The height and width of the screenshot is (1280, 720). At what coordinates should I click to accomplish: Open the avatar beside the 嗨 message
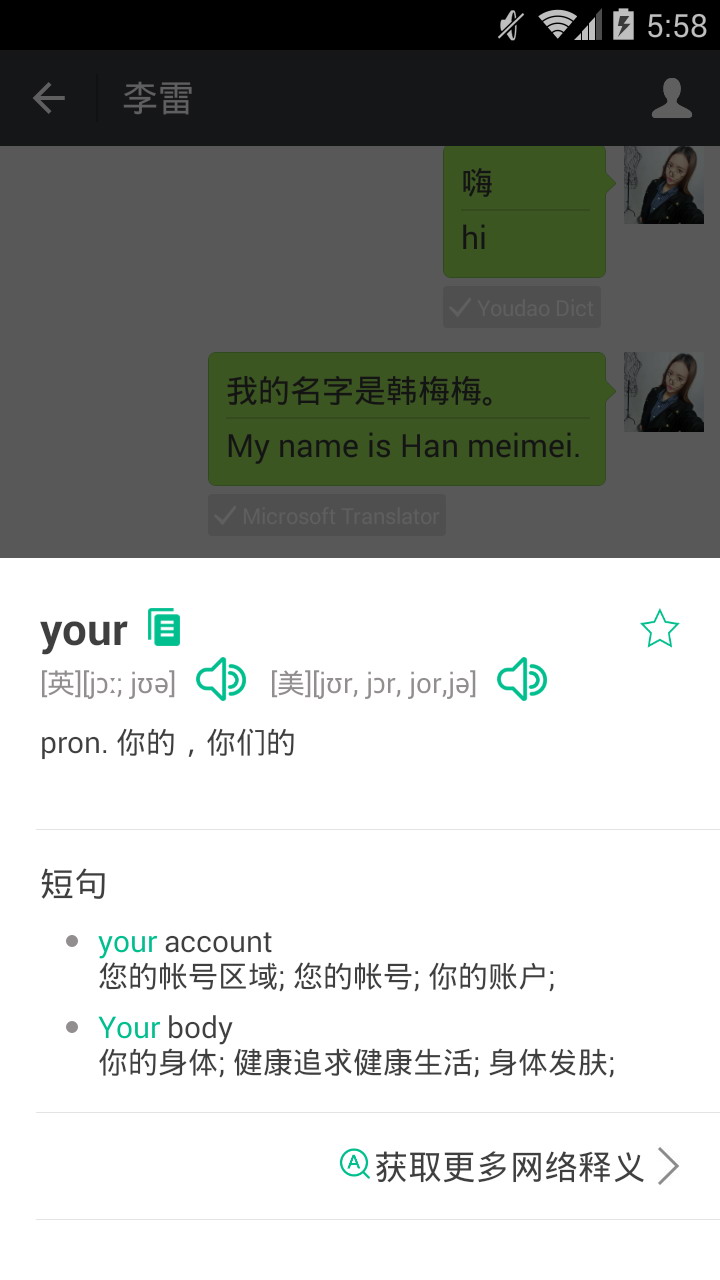[663, 185]
